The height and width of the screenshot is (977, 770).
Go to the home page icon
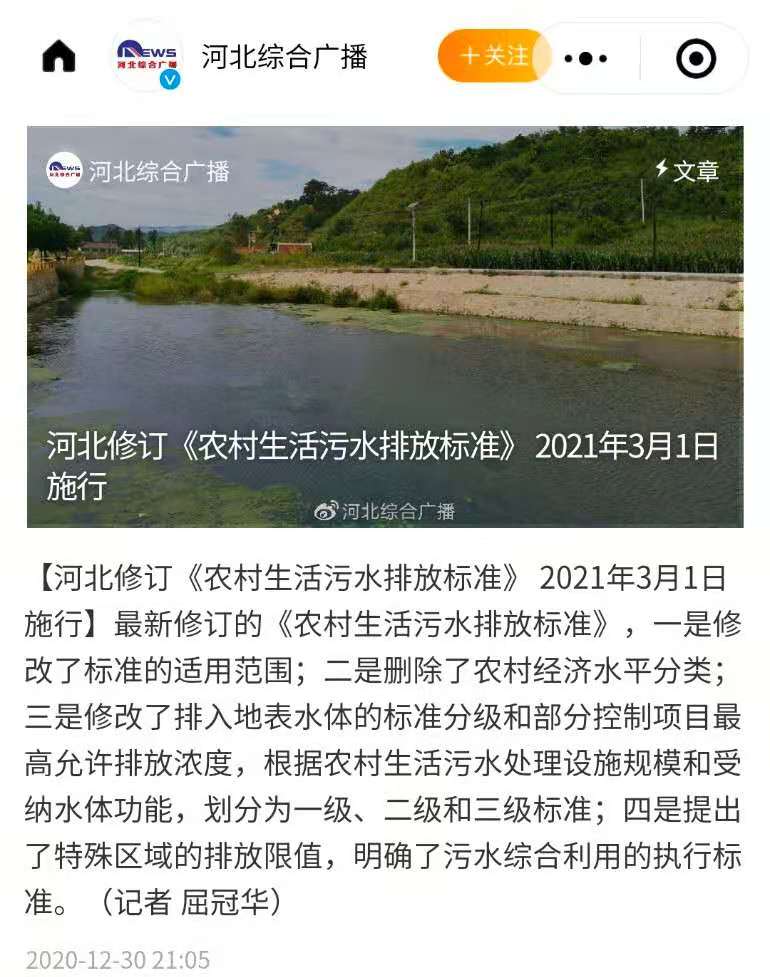[x=59, y=57]
